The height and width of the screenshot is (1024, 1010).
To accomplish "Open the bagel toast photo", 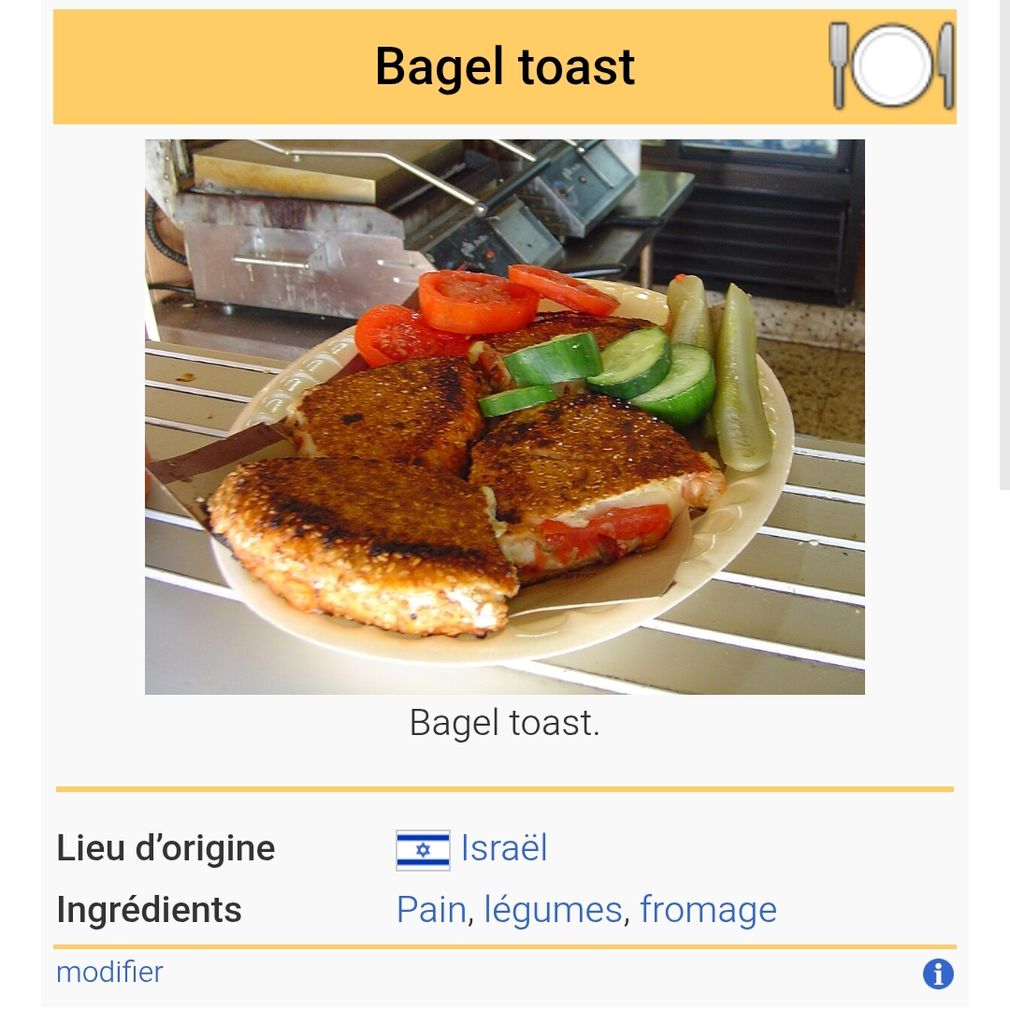I will 504,416.
